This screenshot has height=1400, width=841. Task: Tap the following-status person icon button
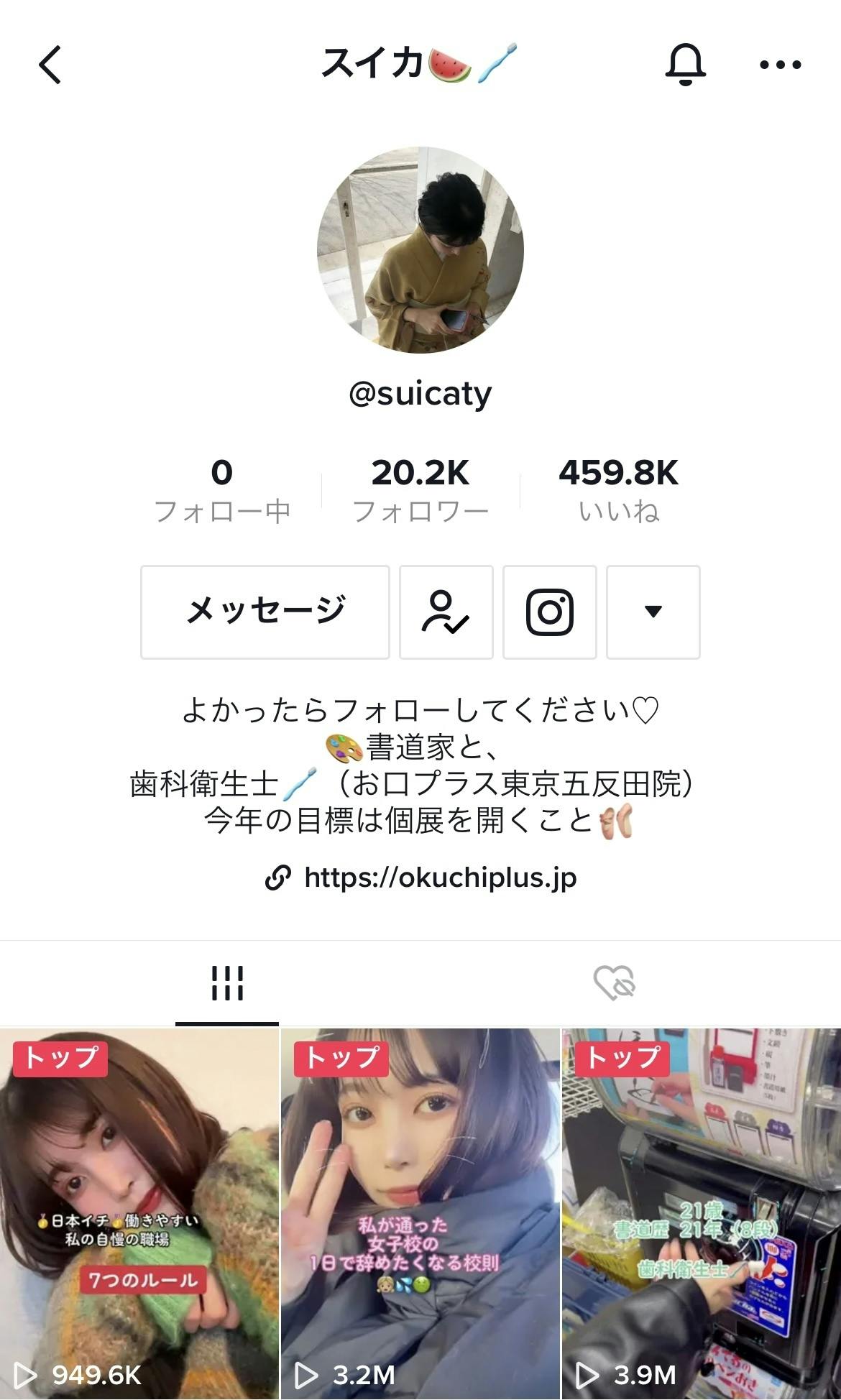446,612
